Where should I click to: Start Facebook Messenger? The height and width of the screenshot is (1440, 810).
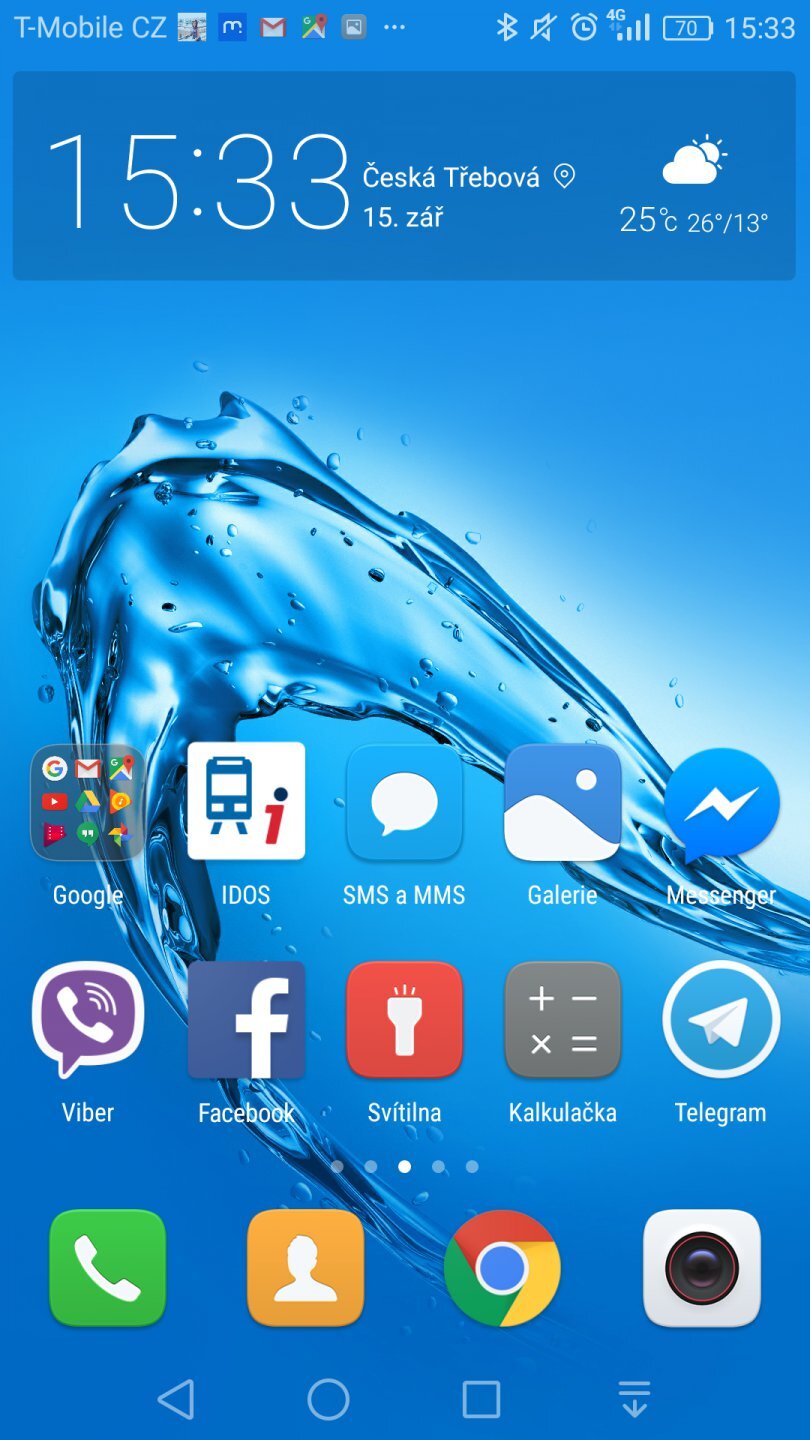pos(720,802)
